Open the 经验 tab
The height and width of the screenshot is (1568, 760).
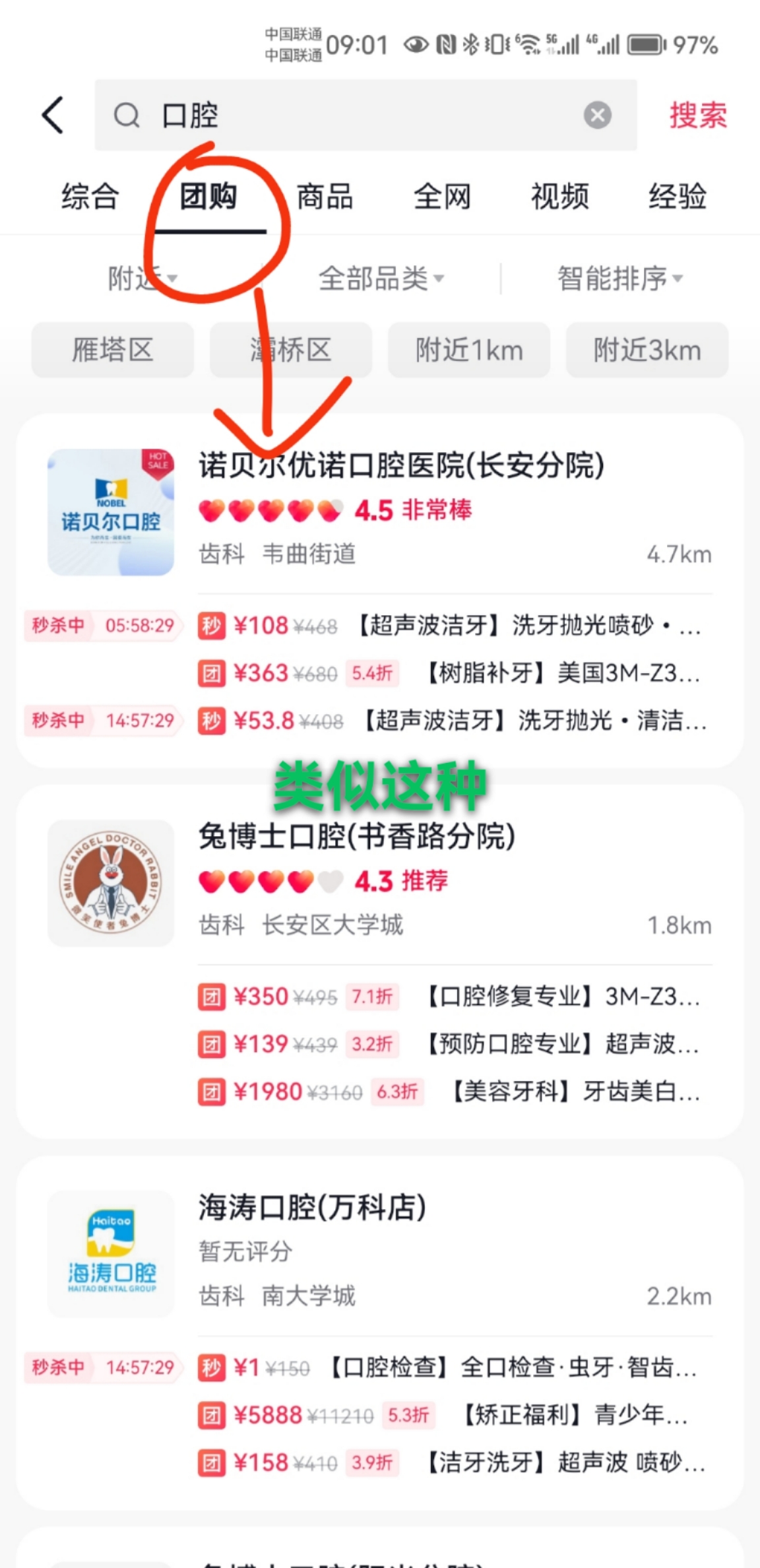[677, 197]
